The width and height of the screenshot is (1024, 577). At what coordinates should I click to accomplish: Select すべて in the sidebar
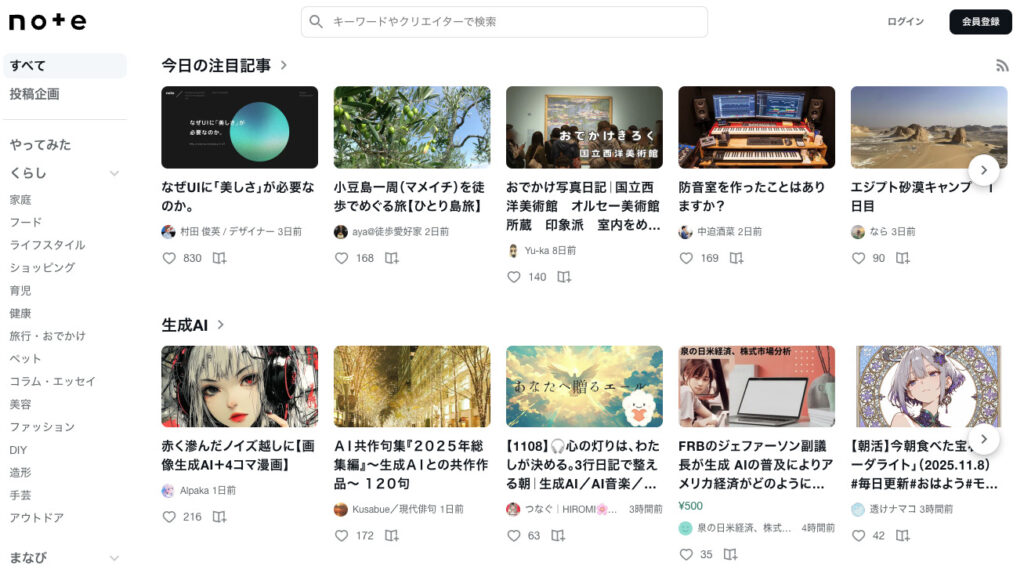pos(28,66)
